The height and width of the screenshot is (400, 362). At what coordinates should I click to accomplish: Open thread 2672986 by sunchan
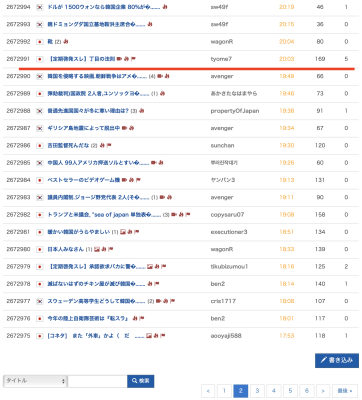[68, 145]
